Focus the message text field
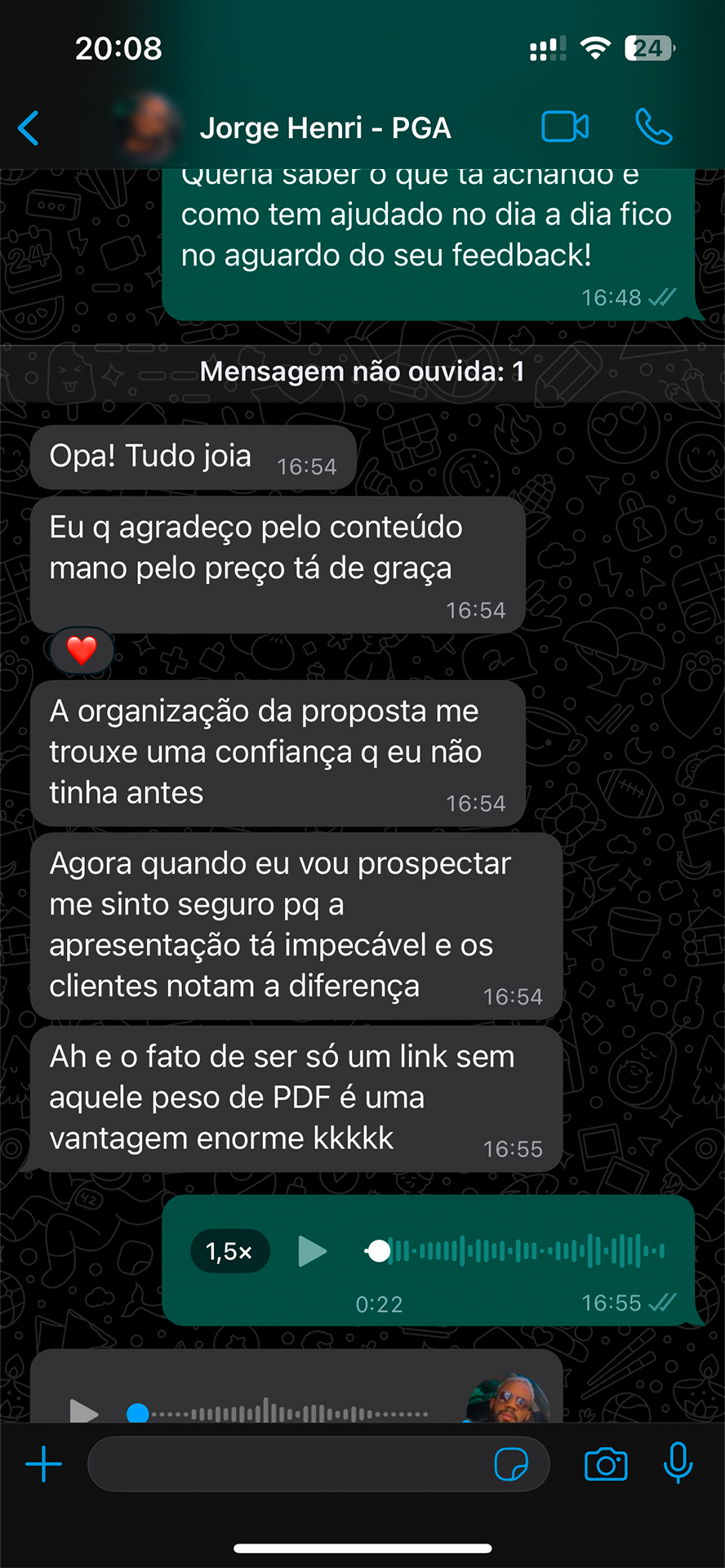725x1568 pixels. (x=286, y=1464)
